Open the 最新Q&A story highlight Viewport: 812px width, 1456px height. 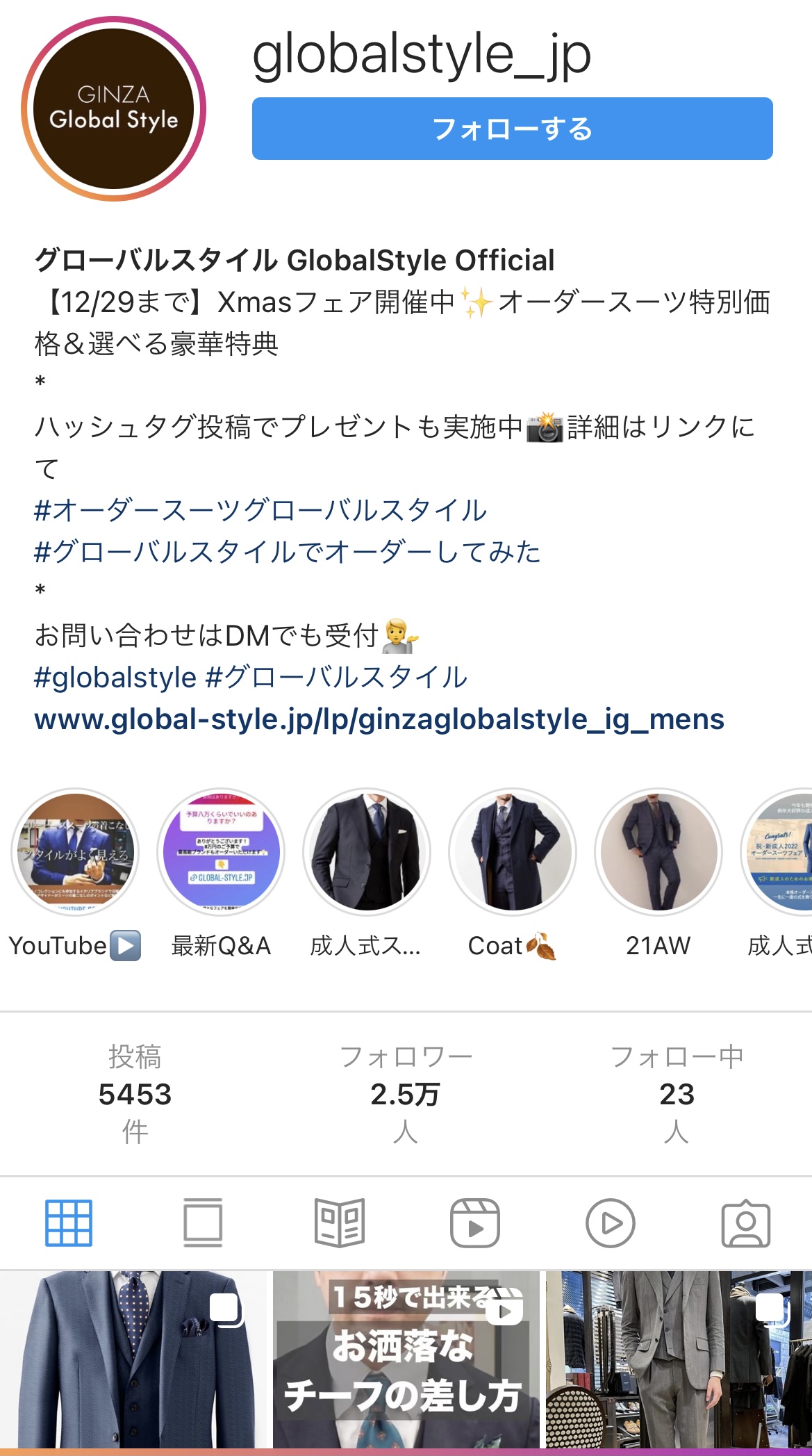pos(221,852)
